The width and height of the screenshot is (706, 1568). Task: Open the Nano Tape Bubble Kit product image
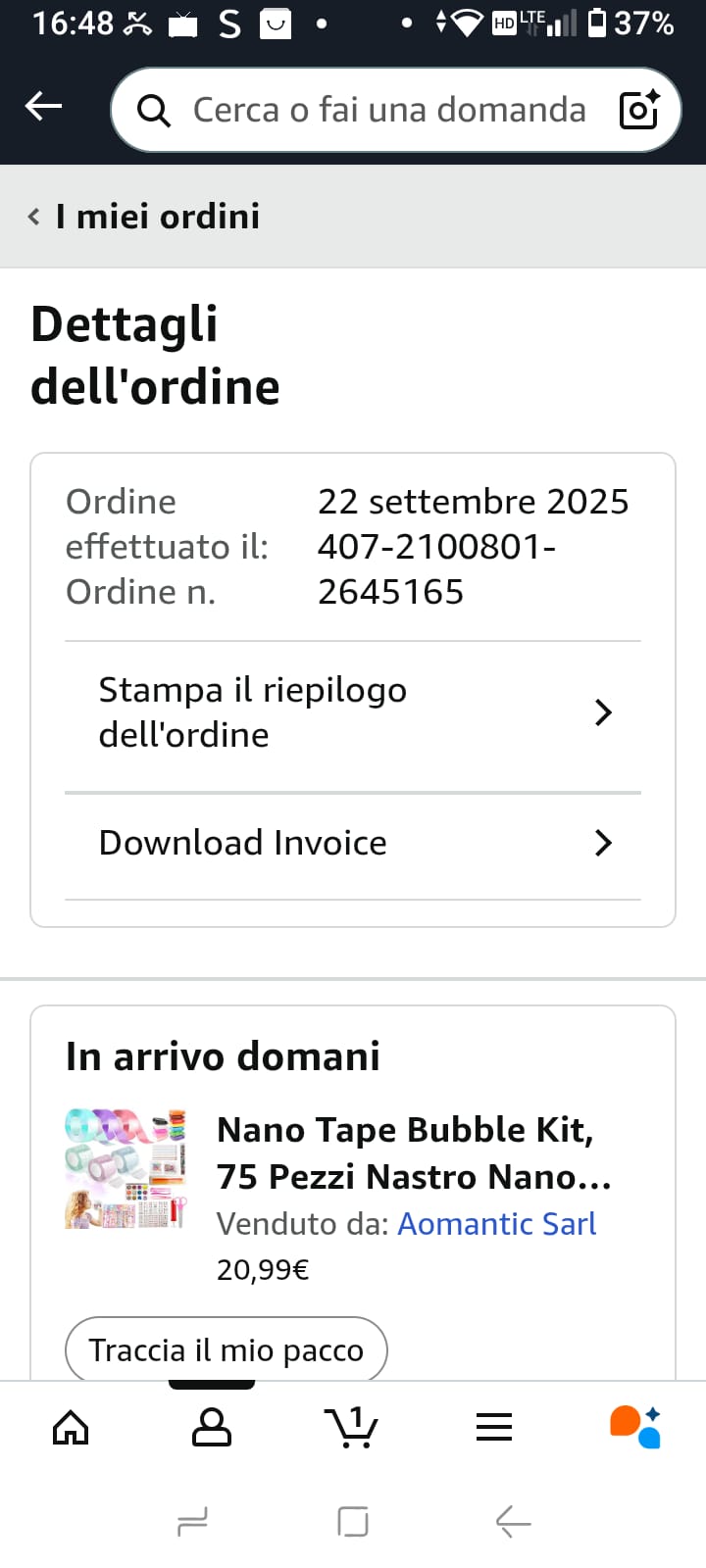(126, 1168)
